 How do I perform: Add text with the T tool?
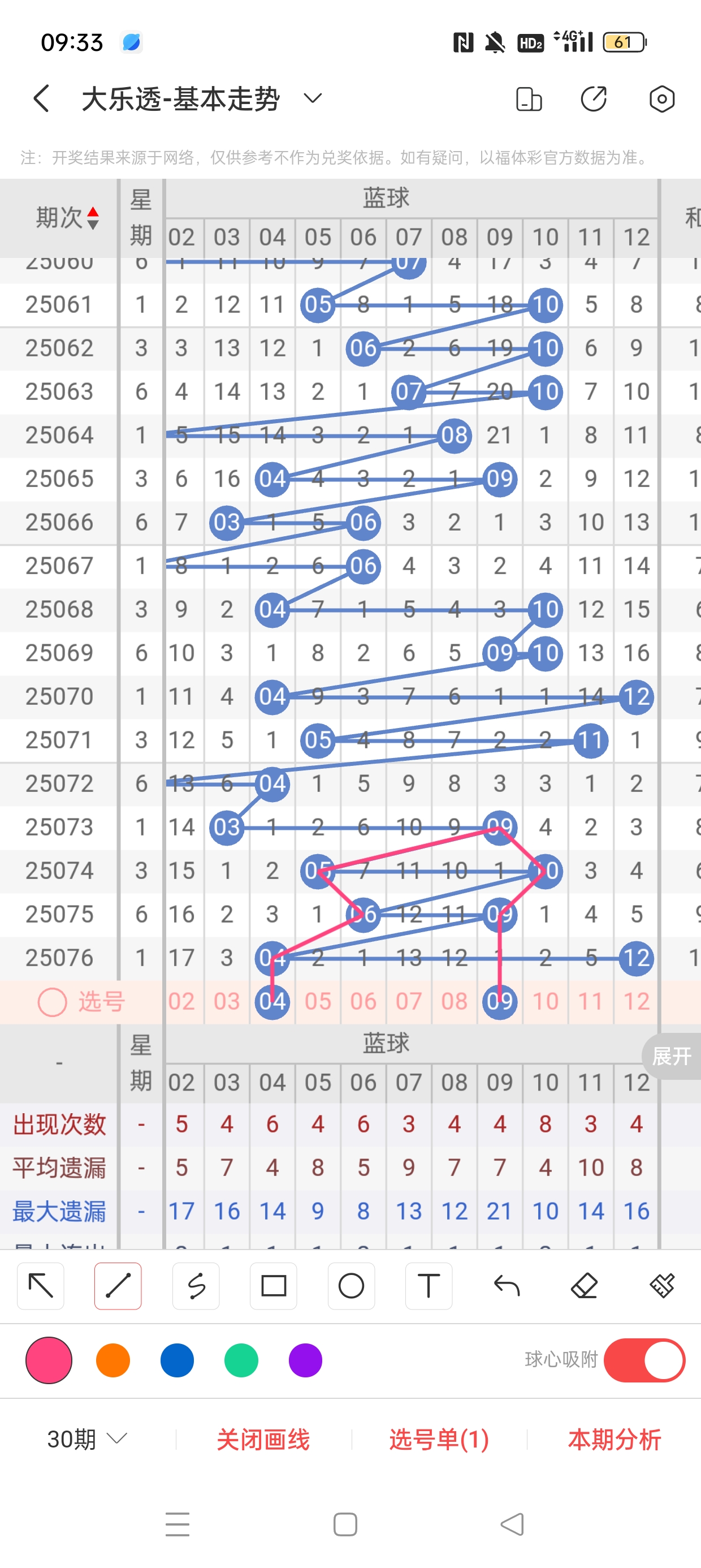429,1286
